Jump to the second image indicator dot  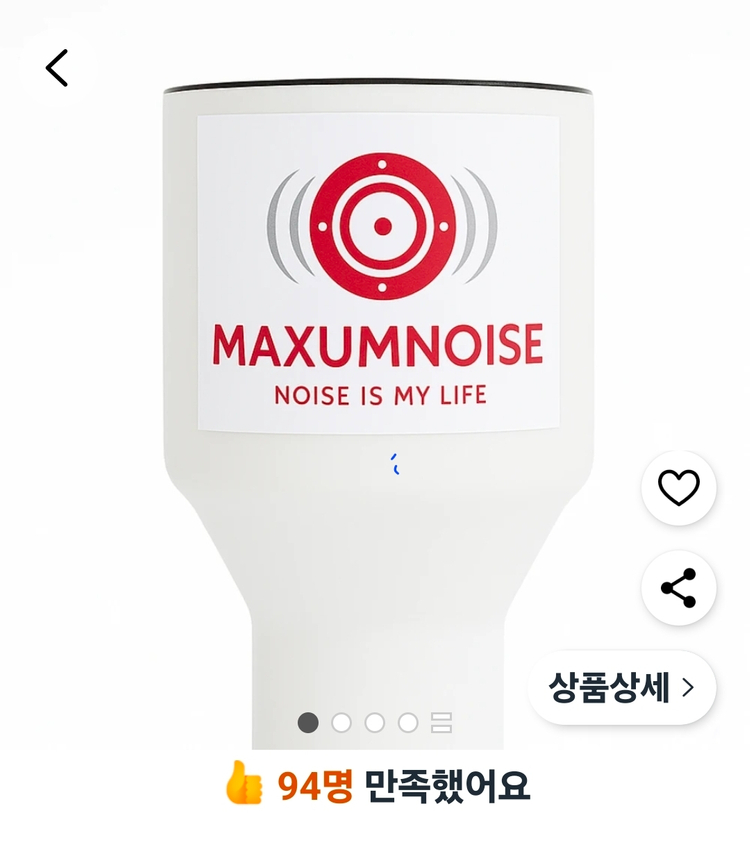coord(341,723)
